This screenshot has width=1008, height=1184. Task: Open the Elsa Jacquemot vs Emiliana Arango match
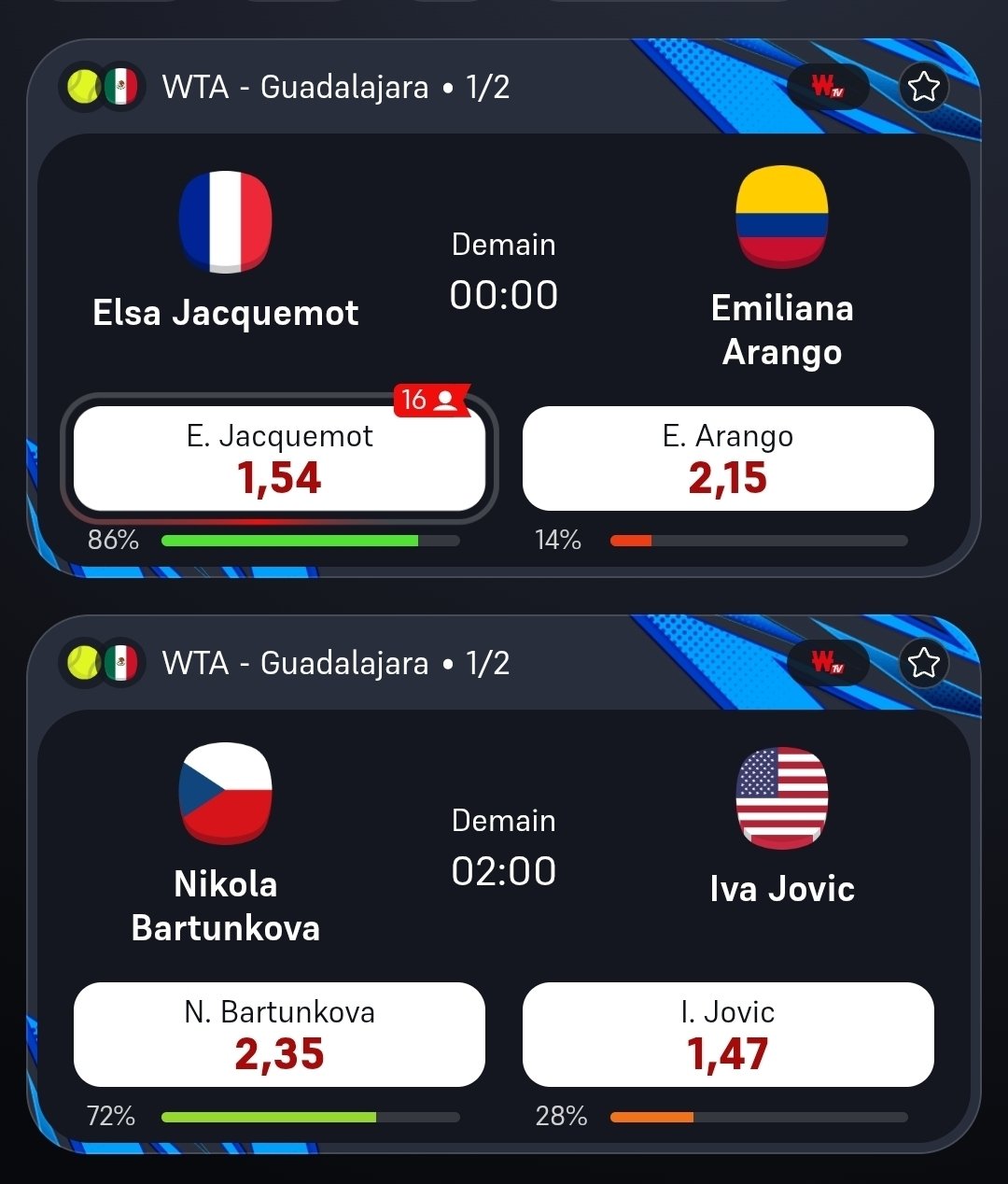click(x=503, y=271)
